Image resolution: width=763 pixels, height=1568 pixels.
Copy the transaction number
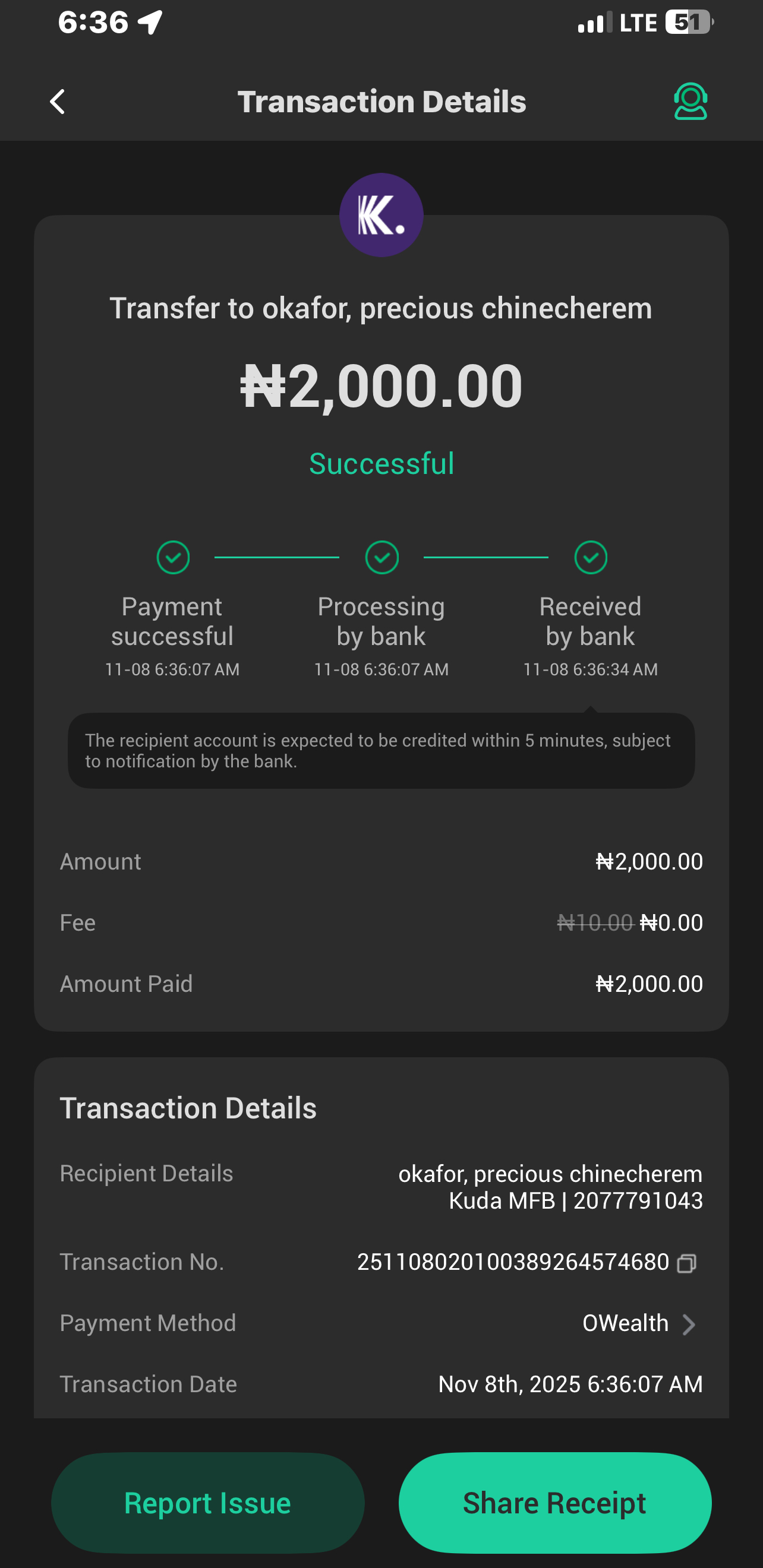point(686,1263)
